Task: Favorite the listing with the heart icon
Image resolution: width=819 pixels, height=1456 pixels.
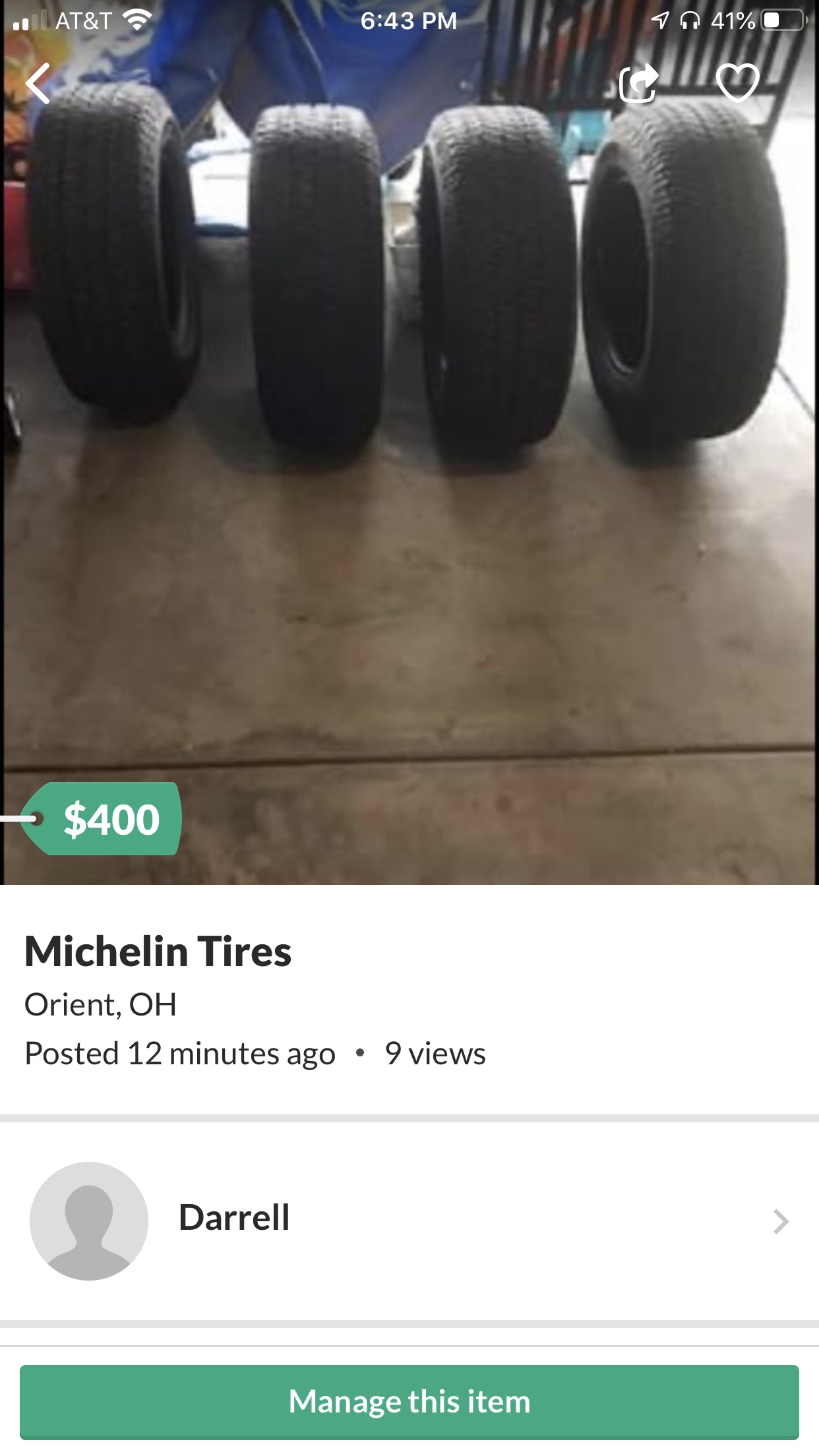Action: pos(738,83)
